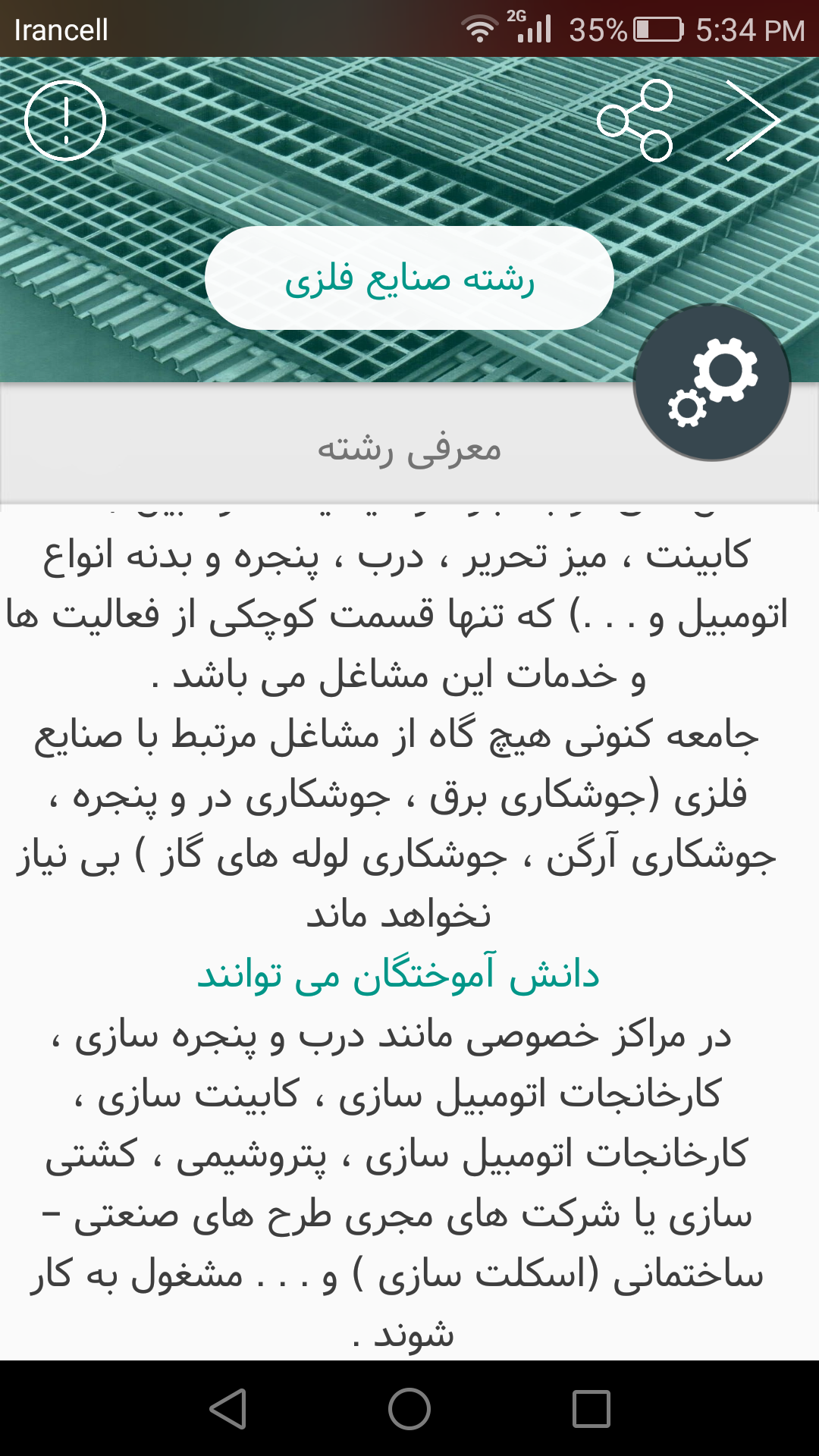819x1456 pixels.
Task: Go back with the system back button
Action: 228,1409
